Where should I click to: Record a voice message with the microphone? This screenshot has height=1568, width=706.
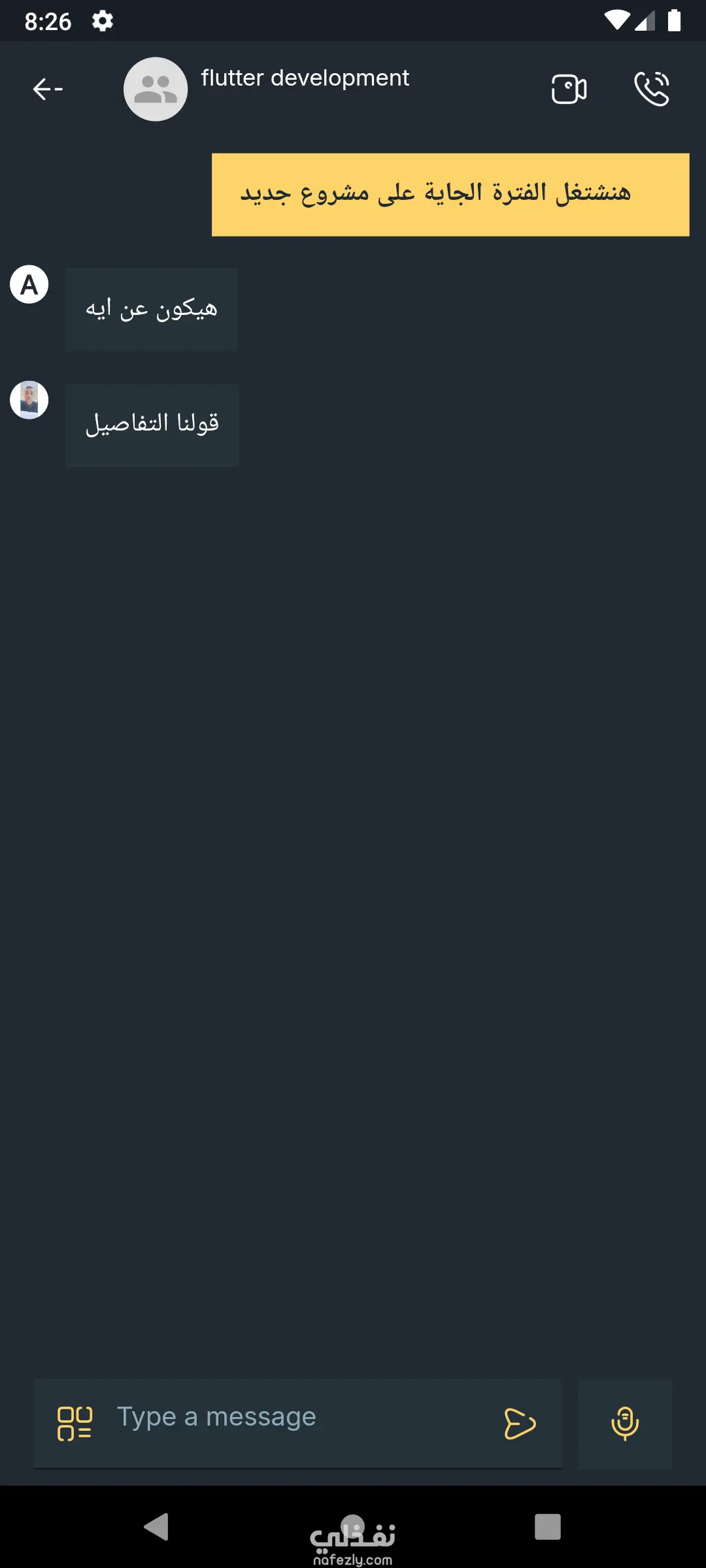point(625,1424)
